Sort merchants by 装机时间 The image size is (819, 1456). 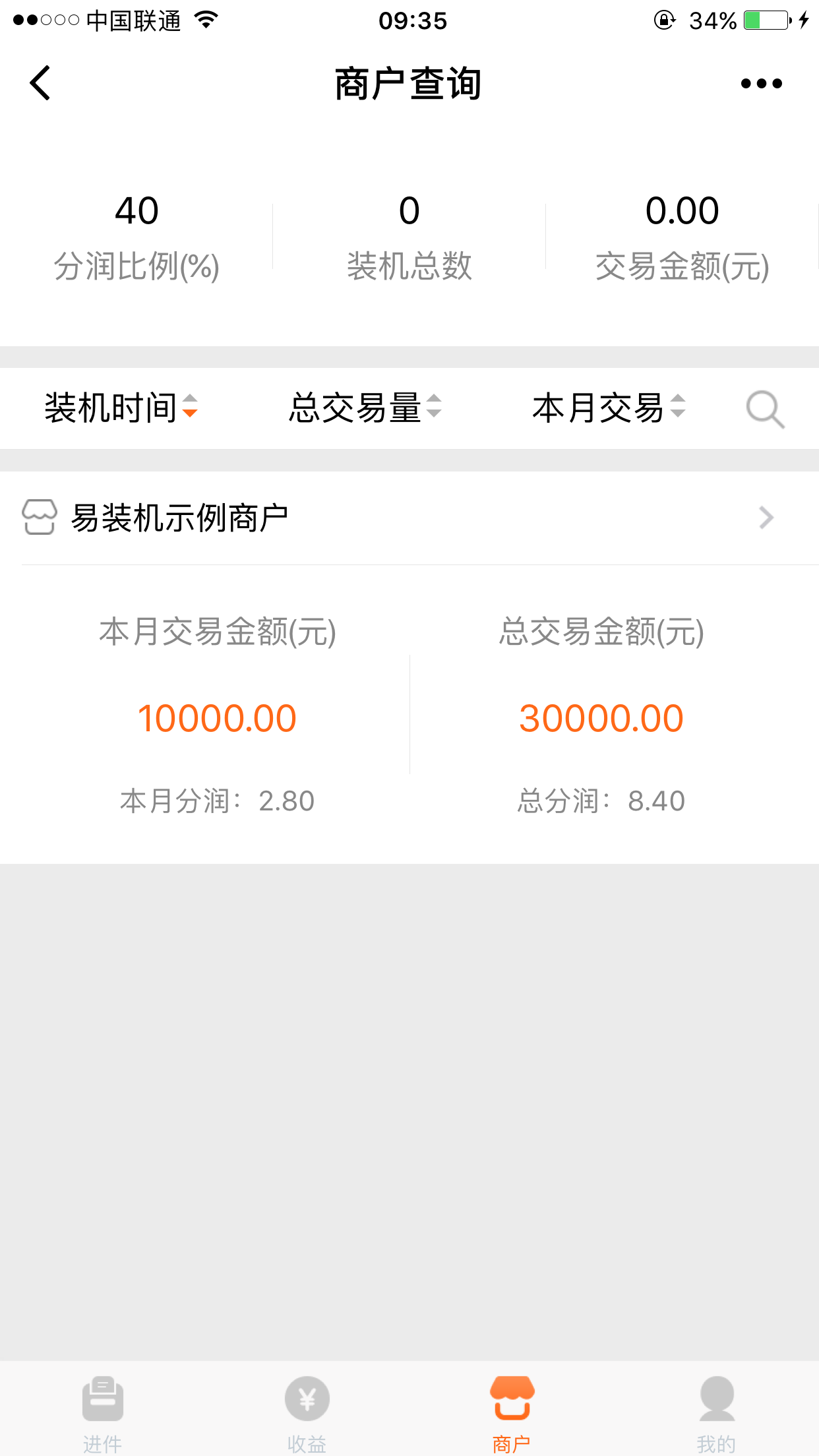[121, 408]
